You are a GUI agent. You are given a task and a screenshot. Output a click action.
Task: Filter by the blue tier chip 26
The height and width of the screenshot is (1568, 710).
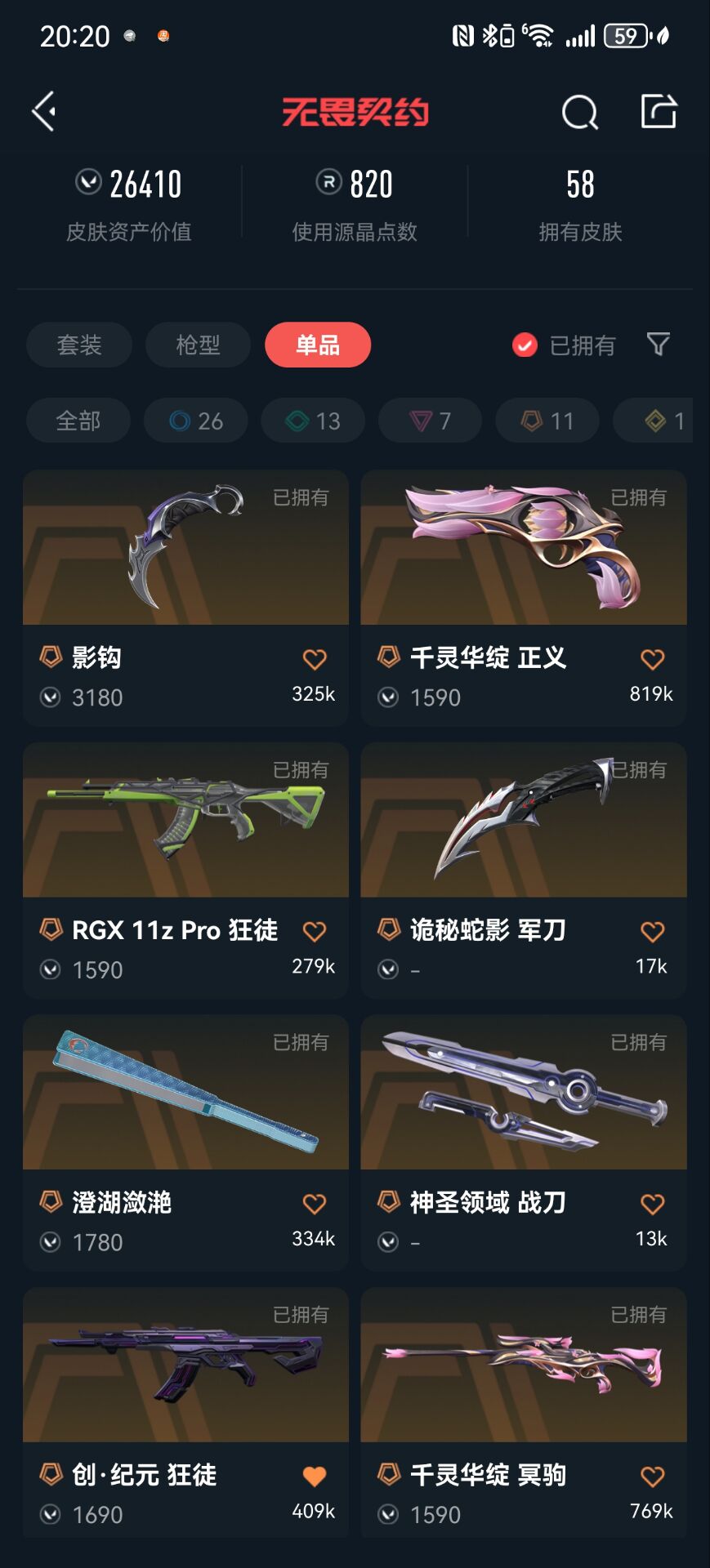pos(196,421)
